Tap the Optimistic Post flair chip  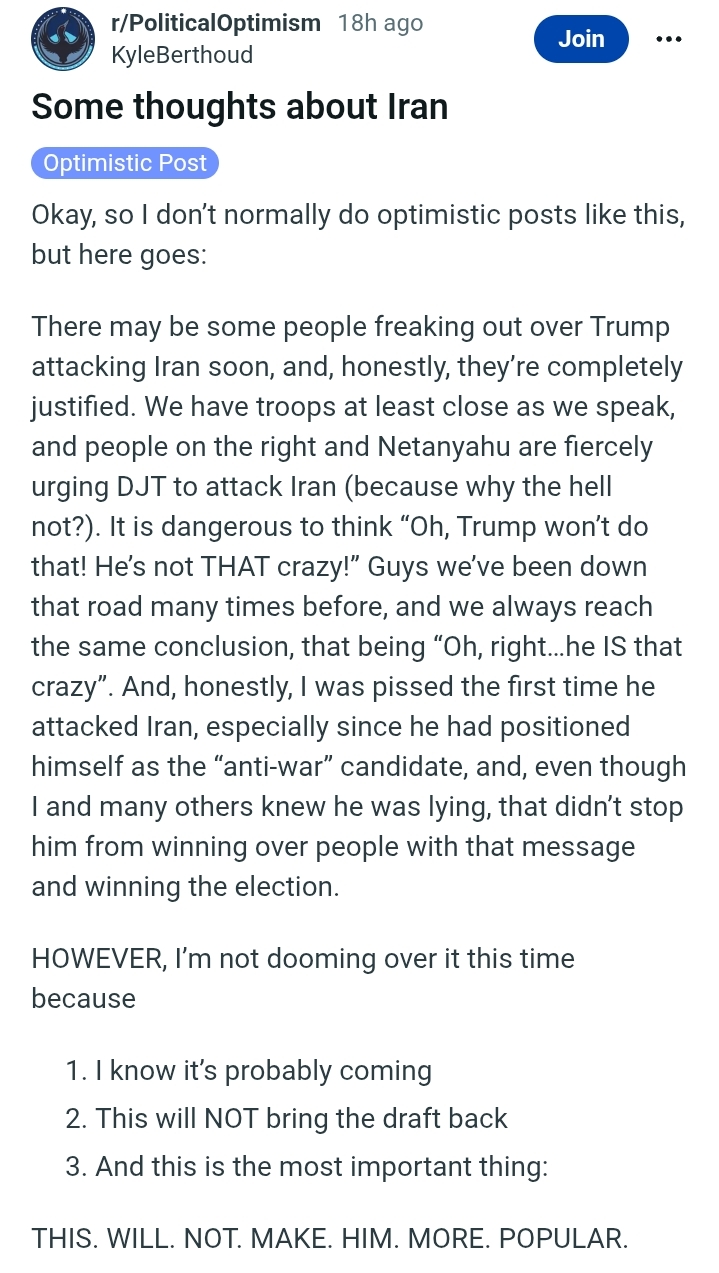(125, 163)
